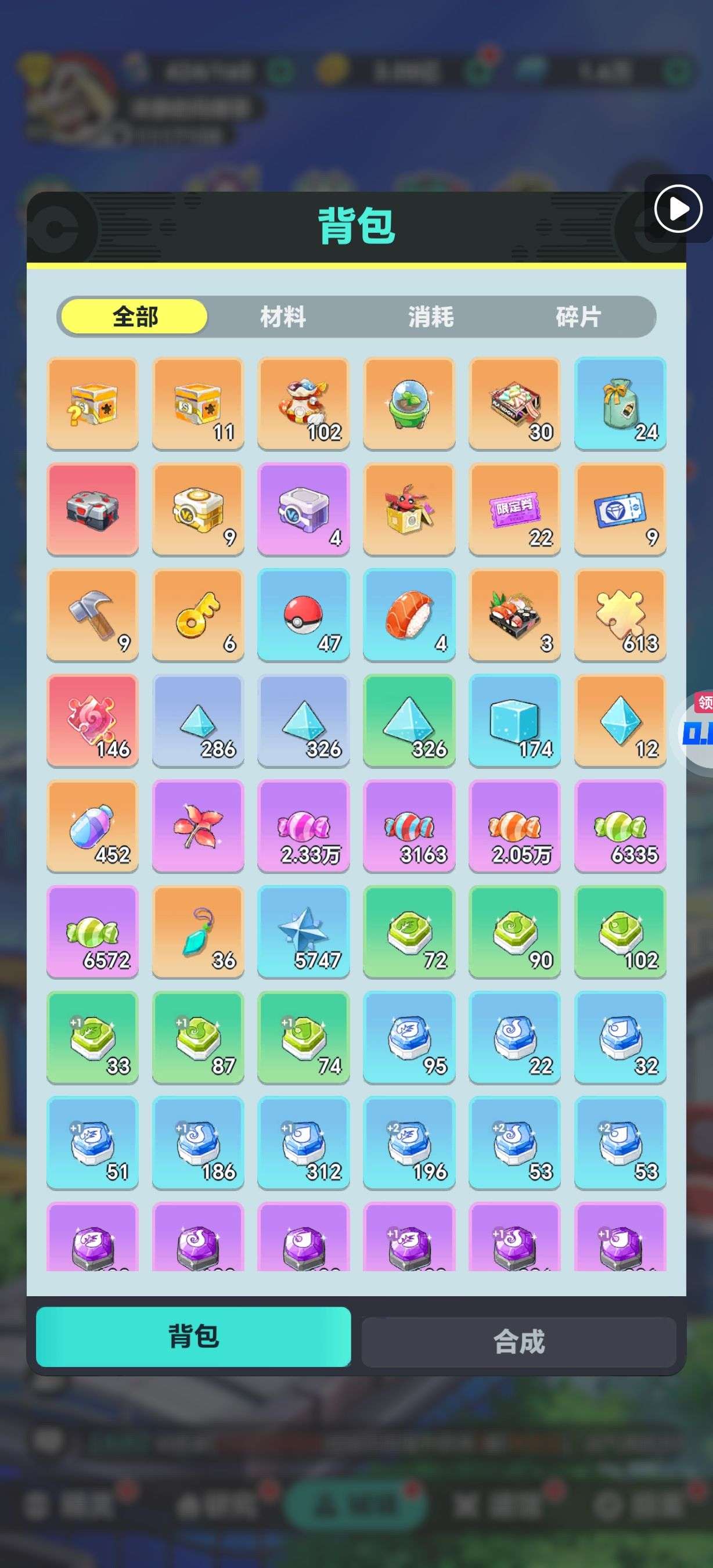This screenshot has height=1568, width=713.
Task: Open the red leaf item
Action: click(x=198, y=826)
